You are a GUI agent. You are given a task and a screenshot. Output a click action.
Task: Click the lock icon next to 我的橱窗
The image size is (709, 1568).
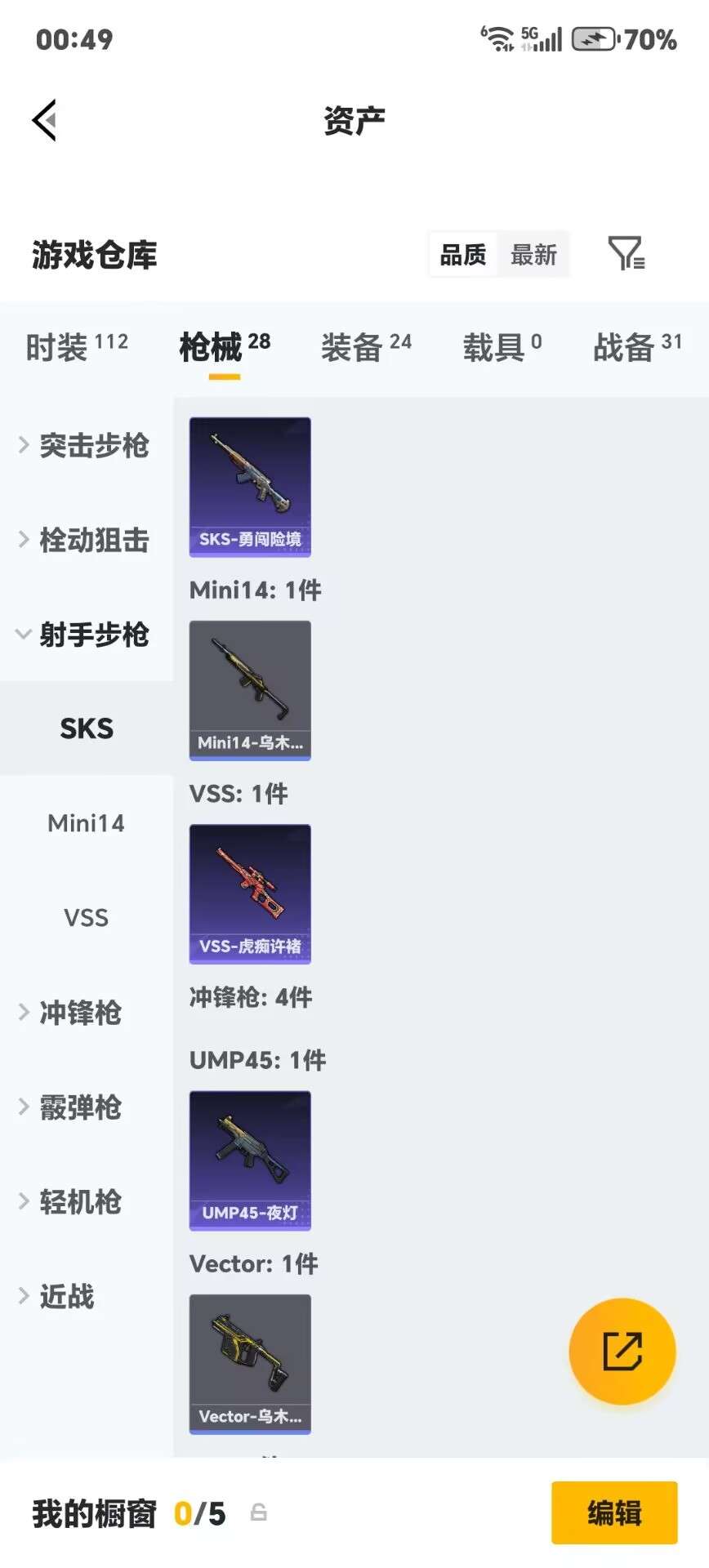tap(259, 1512)
